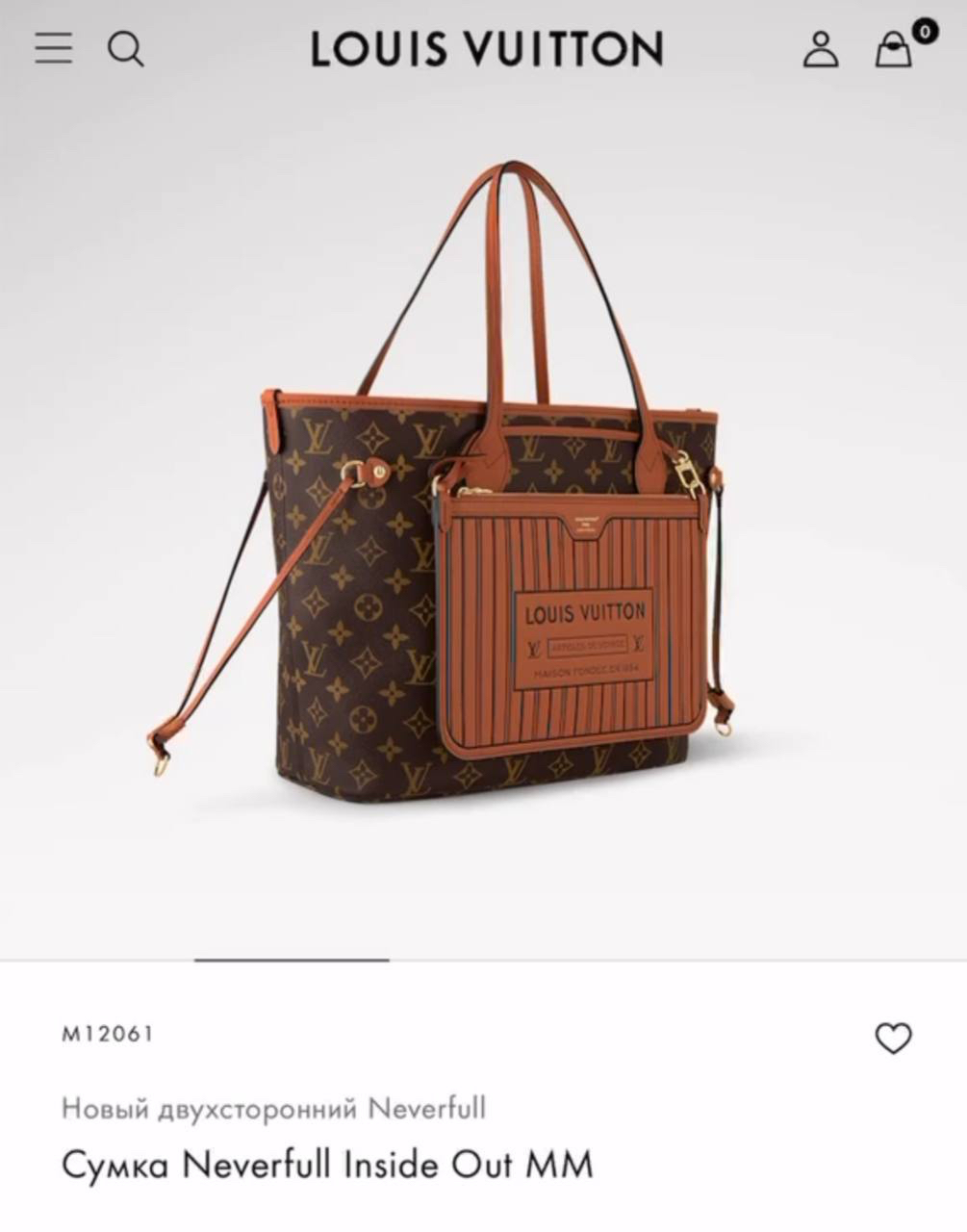The height and width of the screenshot is (1232, 967).
Task: Tap the search icon beside the menu
Action: [126, 48]
